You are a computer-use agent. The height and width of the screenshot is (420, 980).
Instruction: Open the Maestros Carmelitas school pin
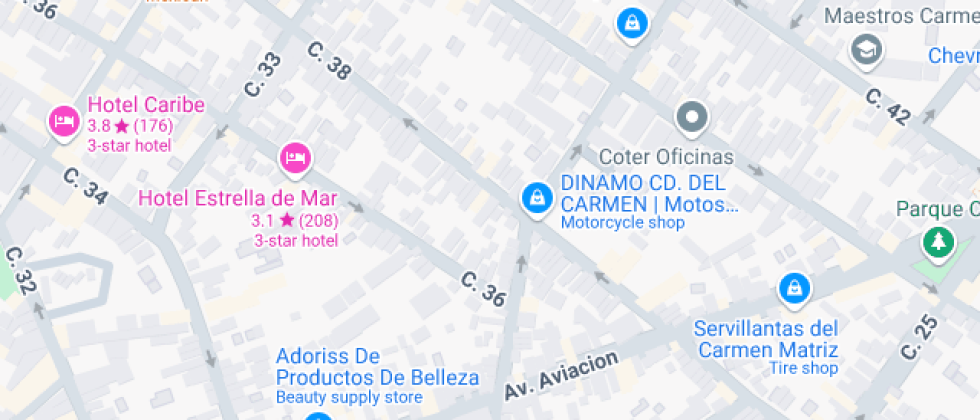coord(867,51)
